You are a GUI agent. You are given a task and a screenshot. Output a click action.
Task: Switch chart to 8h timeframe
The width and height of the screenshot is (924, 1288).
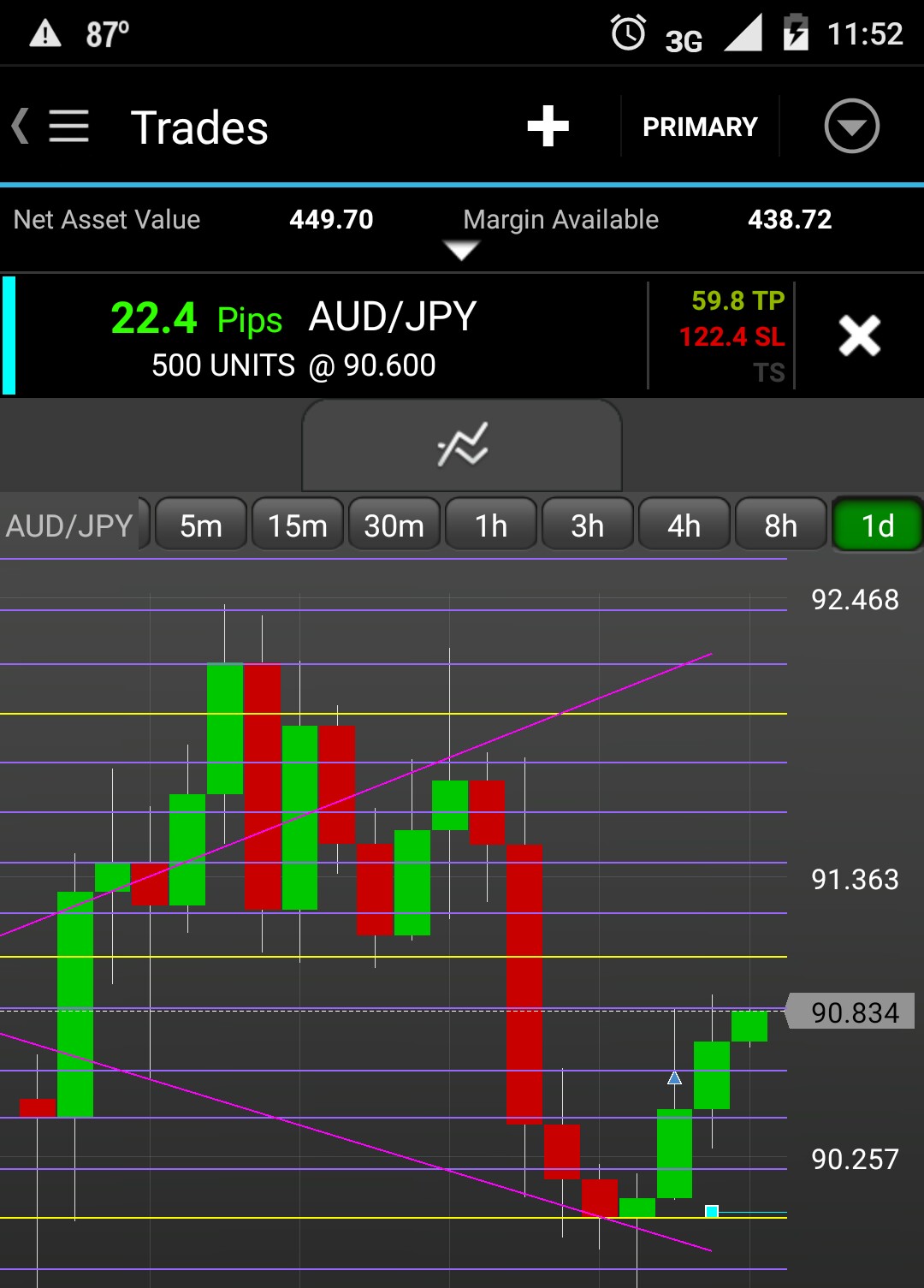click(x=781, y=525)
